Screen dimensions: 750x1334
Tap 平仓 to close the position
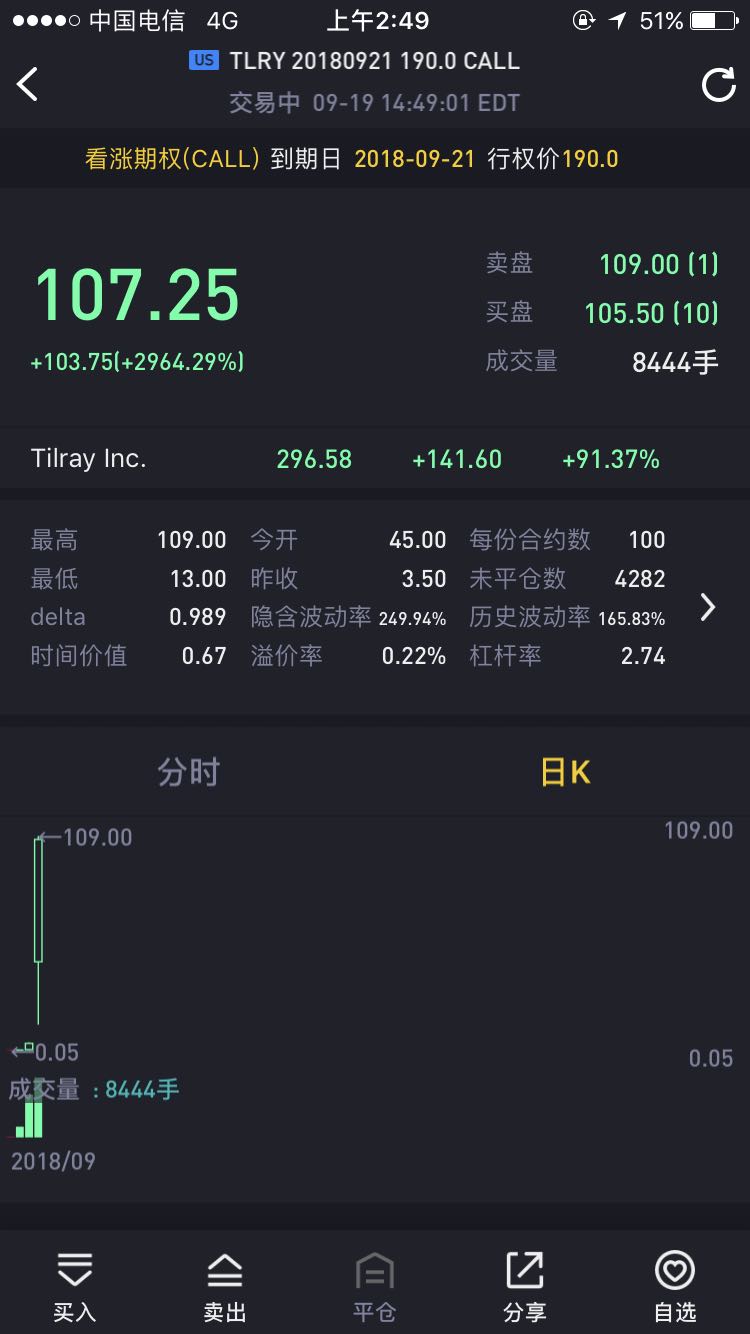pyautogui.click(x=375, y=1285)
